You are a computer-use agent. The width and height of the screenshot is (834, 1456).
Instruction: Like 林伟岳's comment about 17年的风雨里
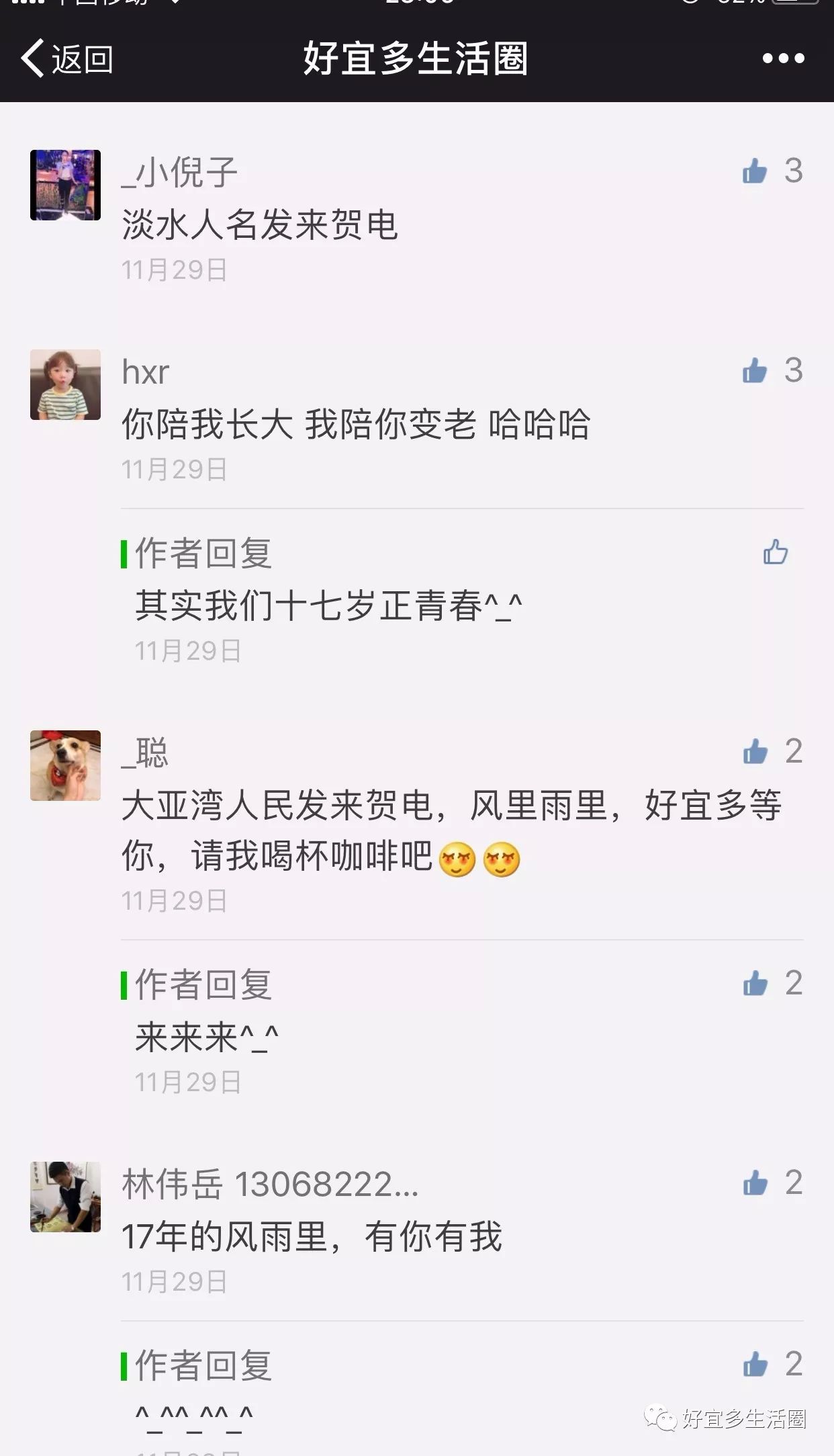pyautogui.click(x=755, y=1183)
